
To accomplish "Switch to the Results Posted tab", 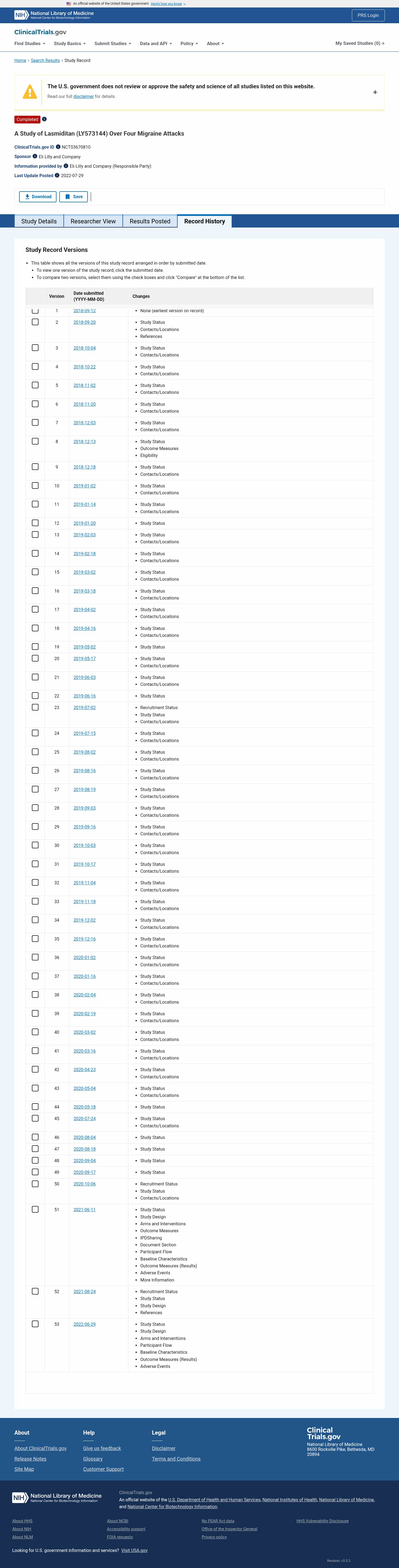I will (150, 221).
